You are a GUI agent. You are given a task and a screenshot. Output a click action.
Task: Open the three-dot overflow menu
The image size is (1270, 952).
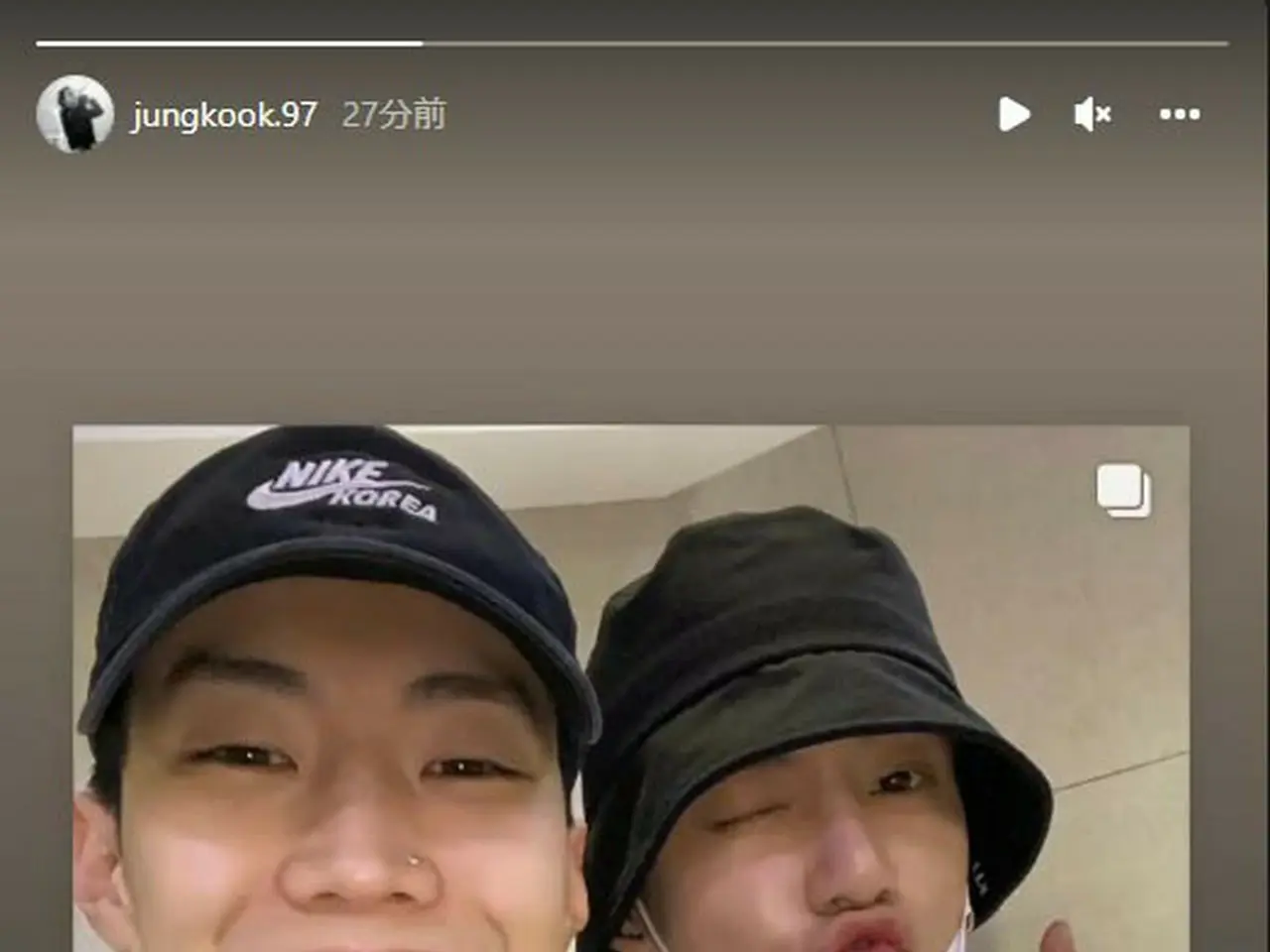click(x=1180, y=114)
